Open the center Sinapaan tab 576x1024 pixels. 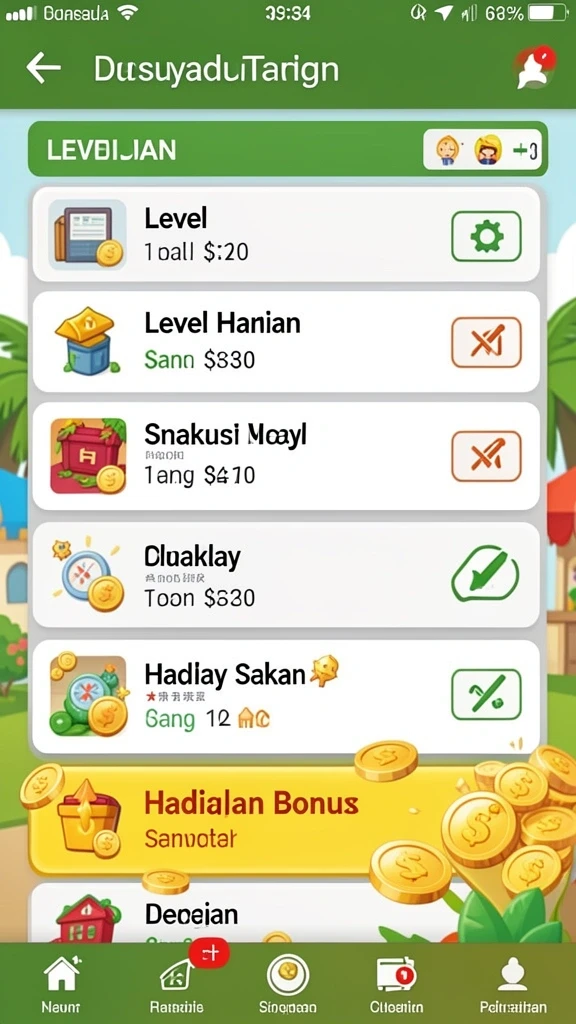[x=287, y=985]
